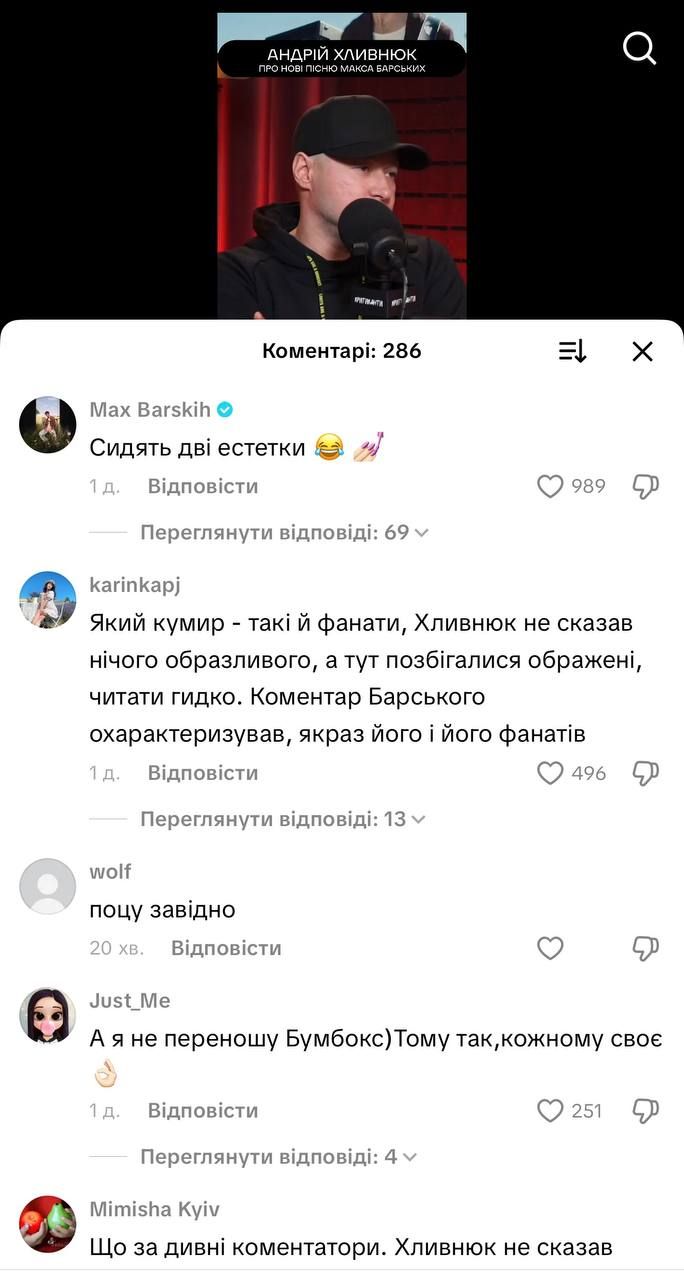Dislike Just_Me's comment
684x1280 pixels.
(x=645, y=1110)
